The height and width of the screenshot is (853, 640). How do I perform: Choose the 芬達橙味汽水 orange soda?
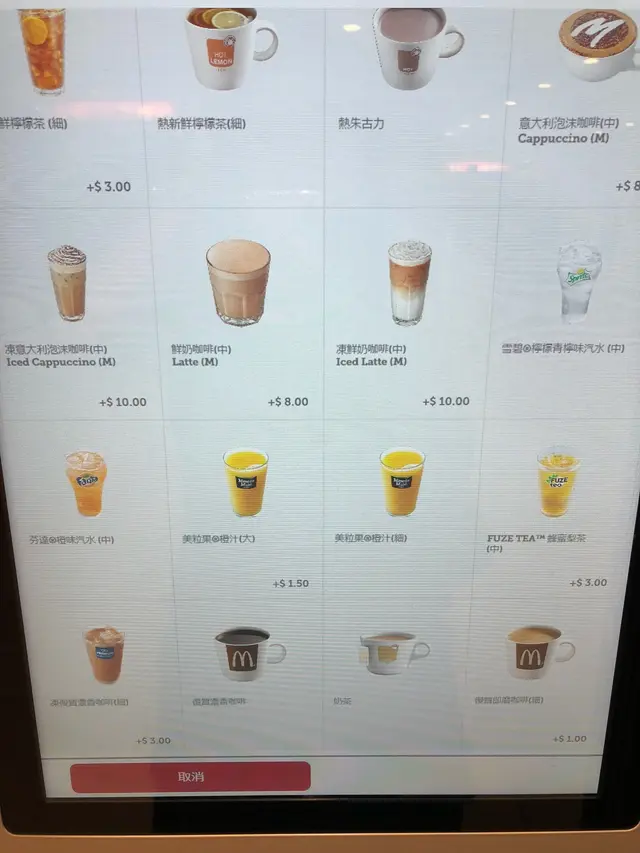coord(86,484)
